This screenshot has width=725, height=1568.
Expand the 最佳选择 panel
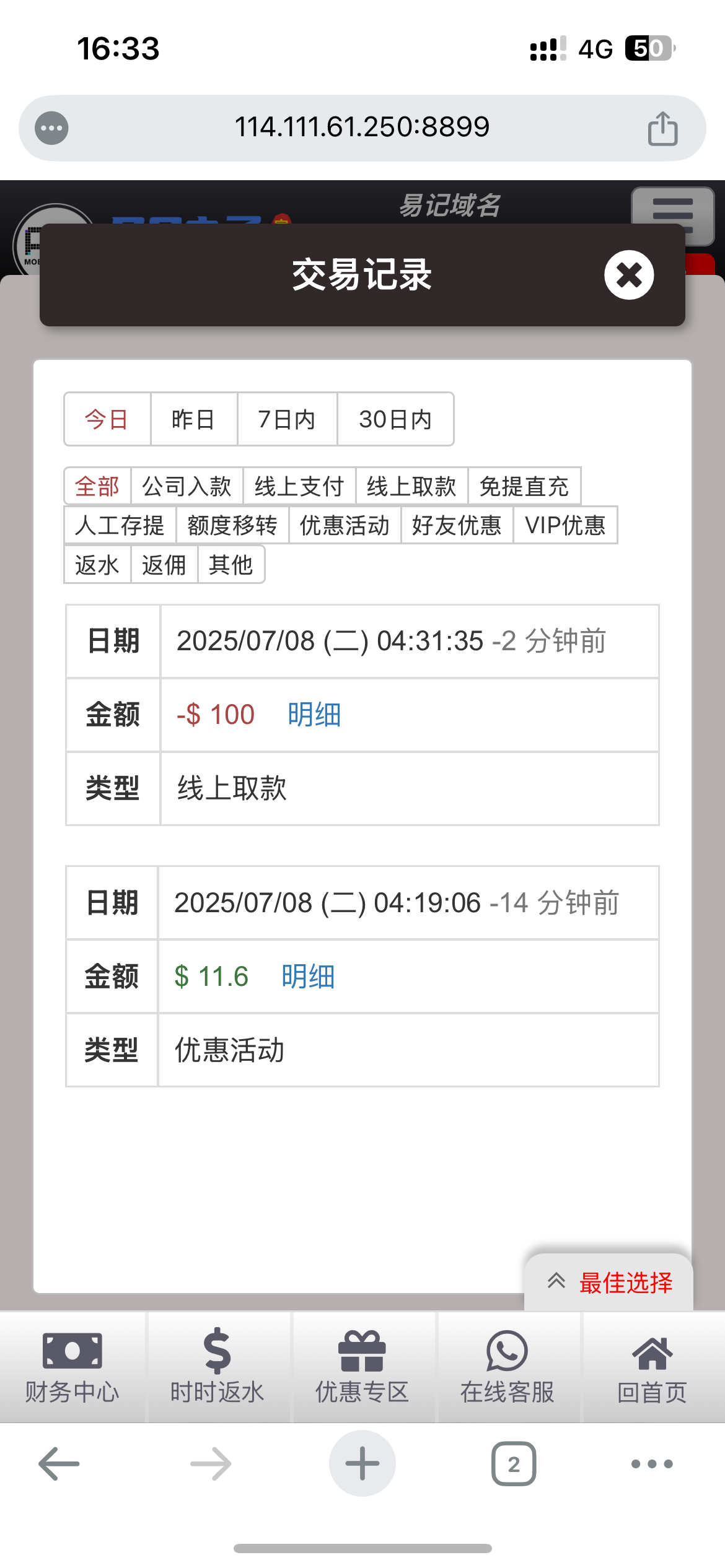coord(609,1282)
